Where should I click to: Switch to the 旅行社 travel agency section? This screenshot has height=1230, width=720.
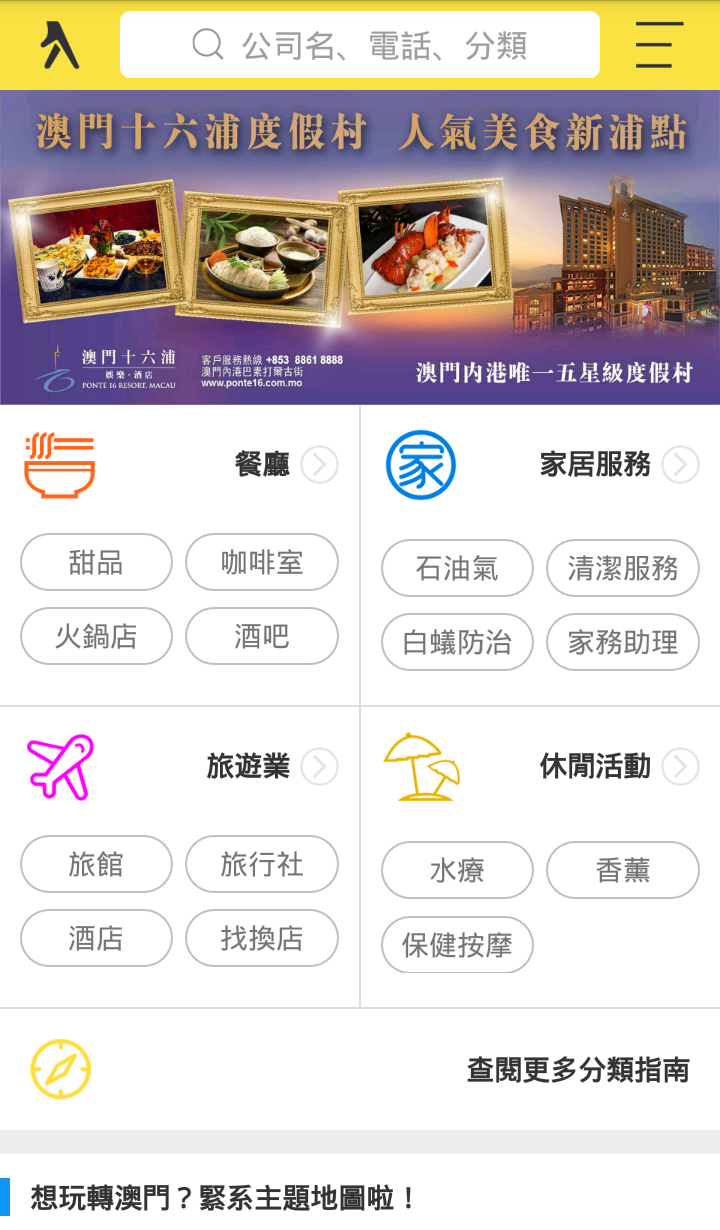262,864
